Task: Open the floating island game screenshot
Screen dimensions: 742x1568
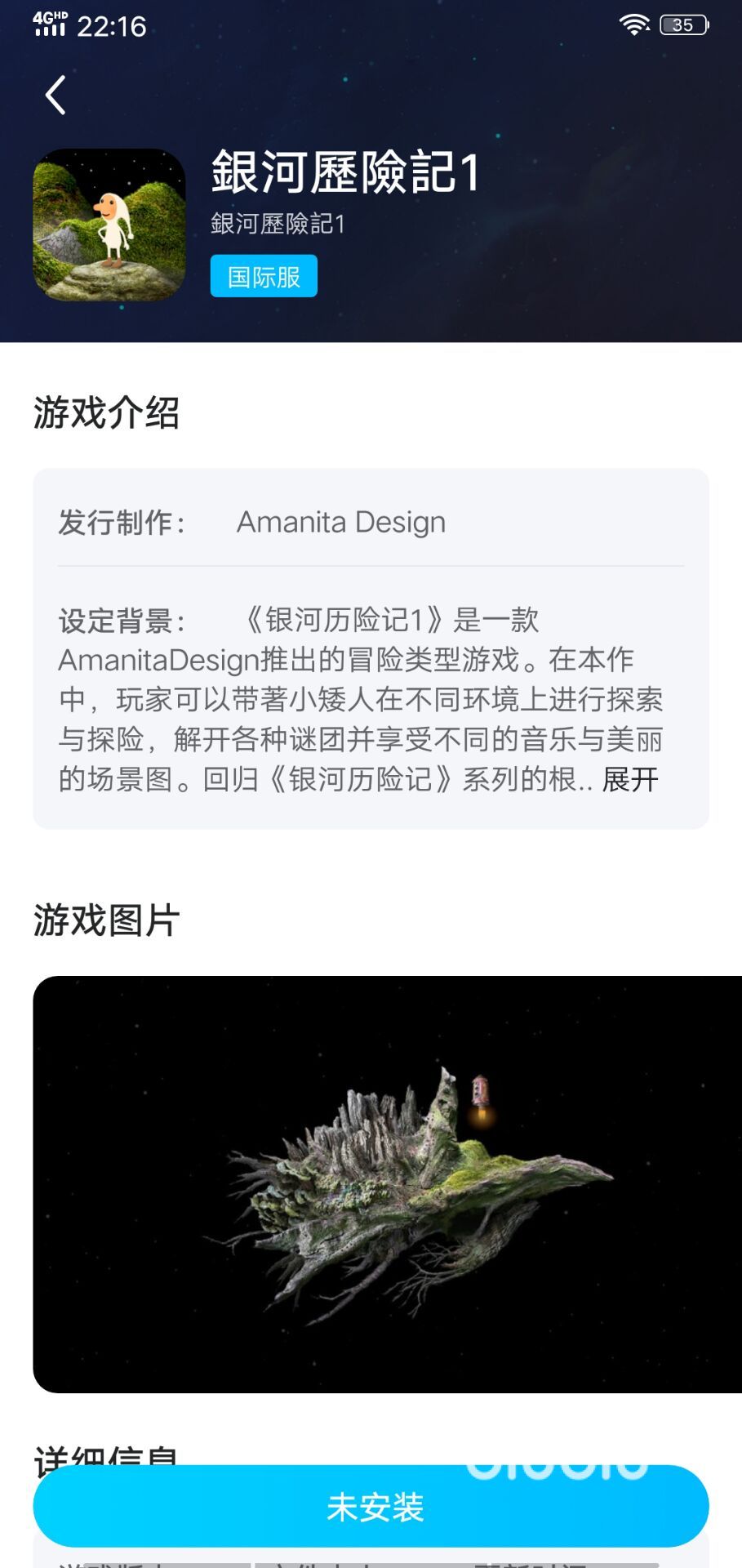Action: coord(387,1184)
